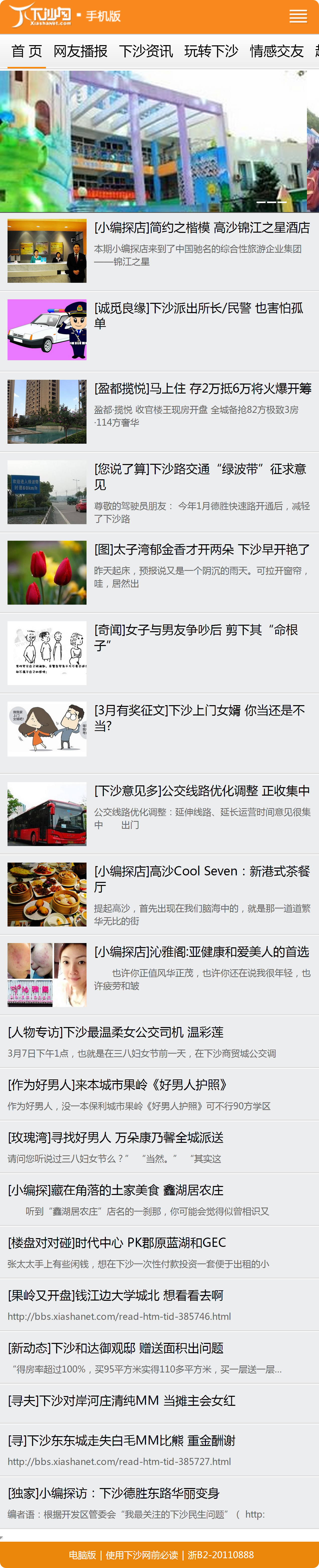Open the 高沙锦江之星酒店 article

tap(201, 228)
